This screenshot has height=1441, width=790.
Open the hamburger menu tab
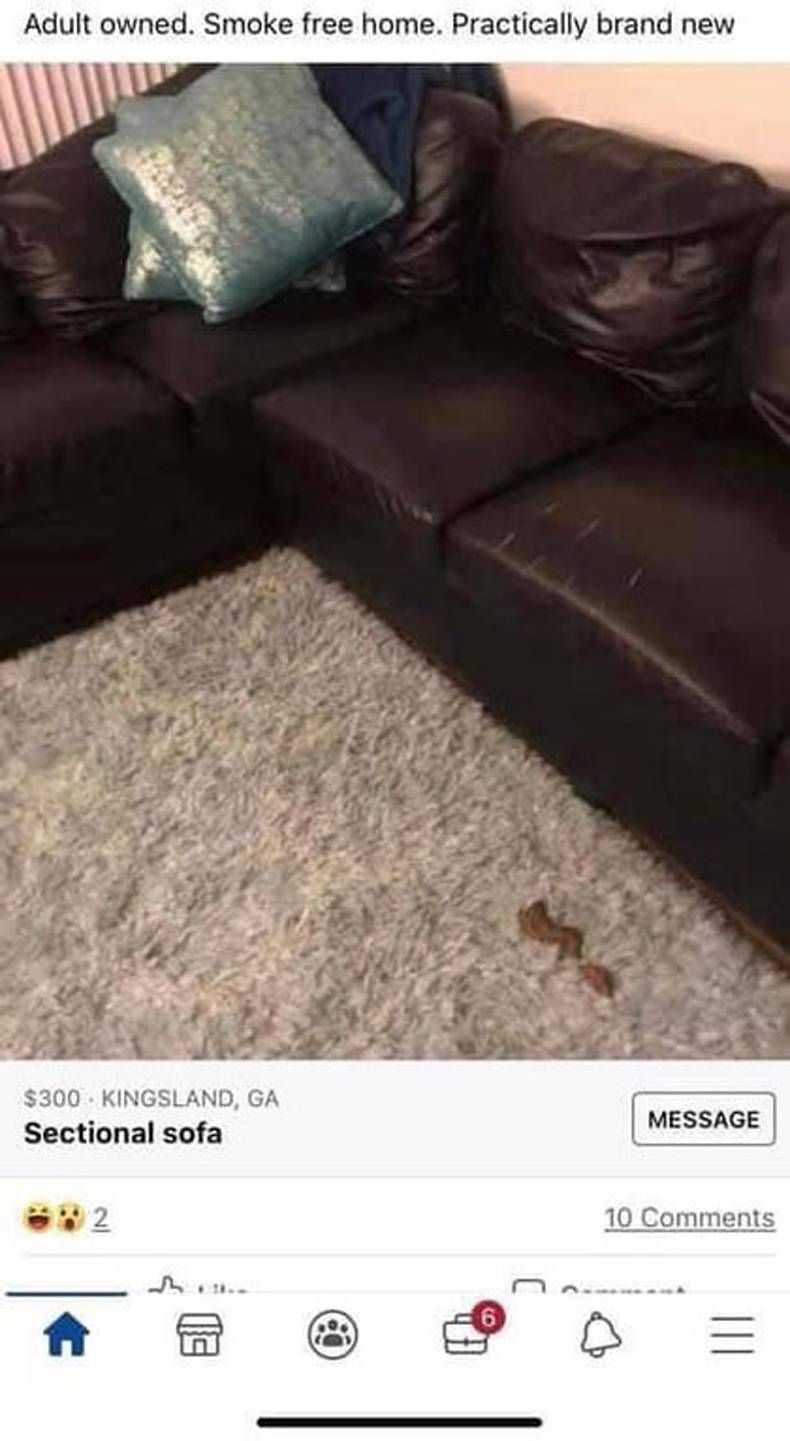732,1335
